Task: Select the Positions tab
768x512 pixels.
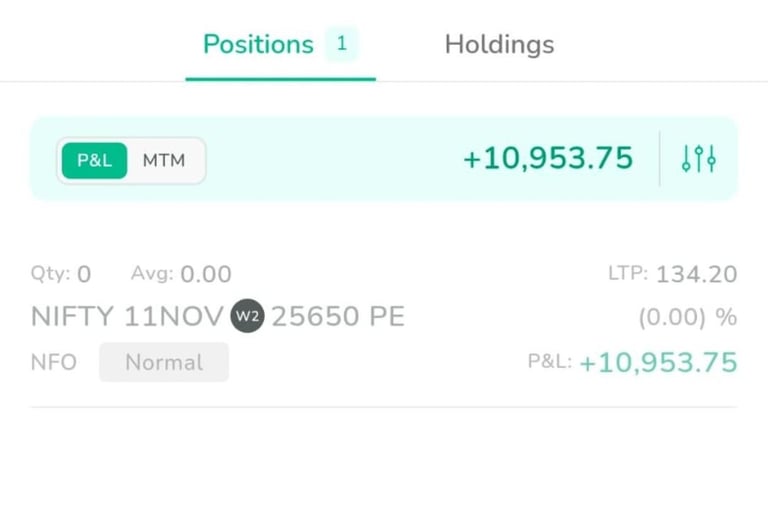Action: [x=259, y=45]
